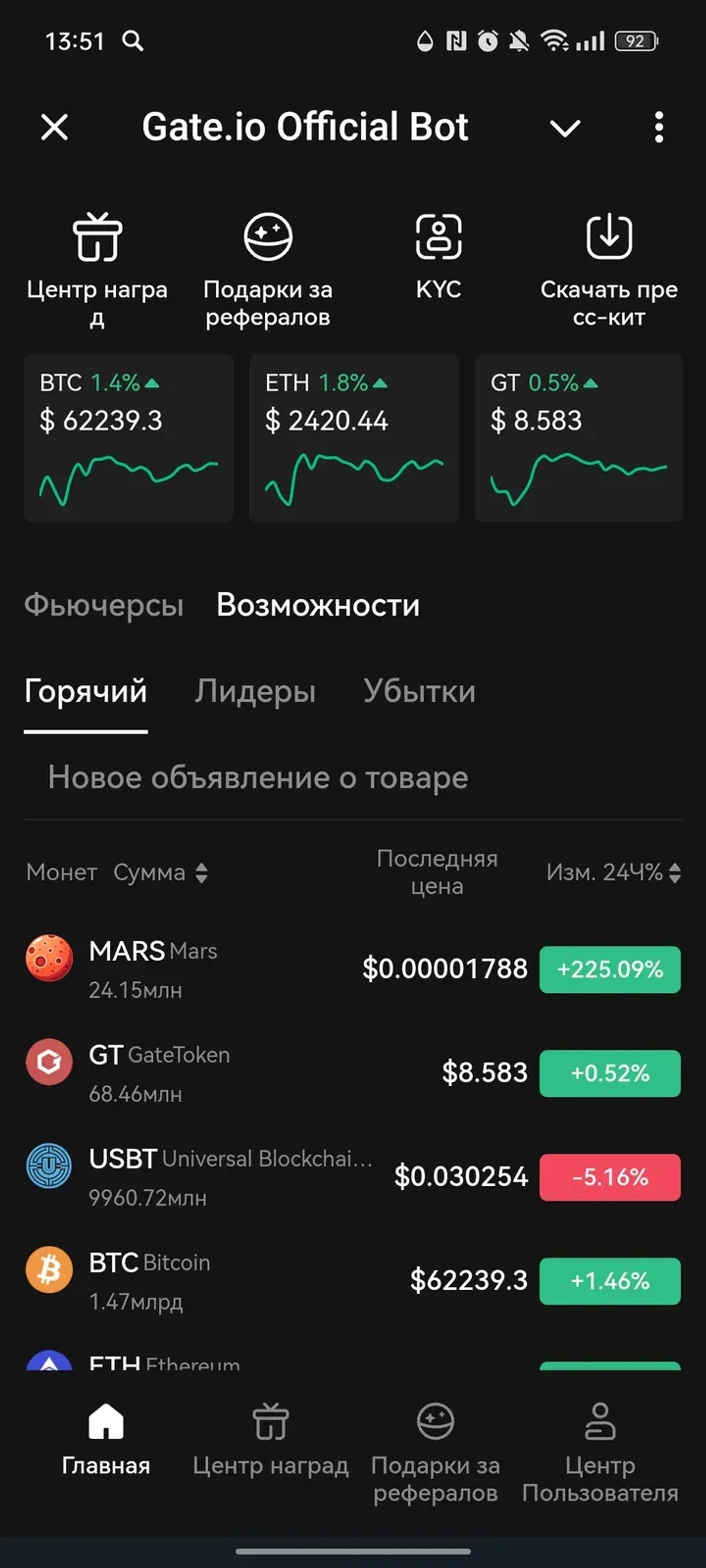Tap the BTC price card

pos(128,436)
